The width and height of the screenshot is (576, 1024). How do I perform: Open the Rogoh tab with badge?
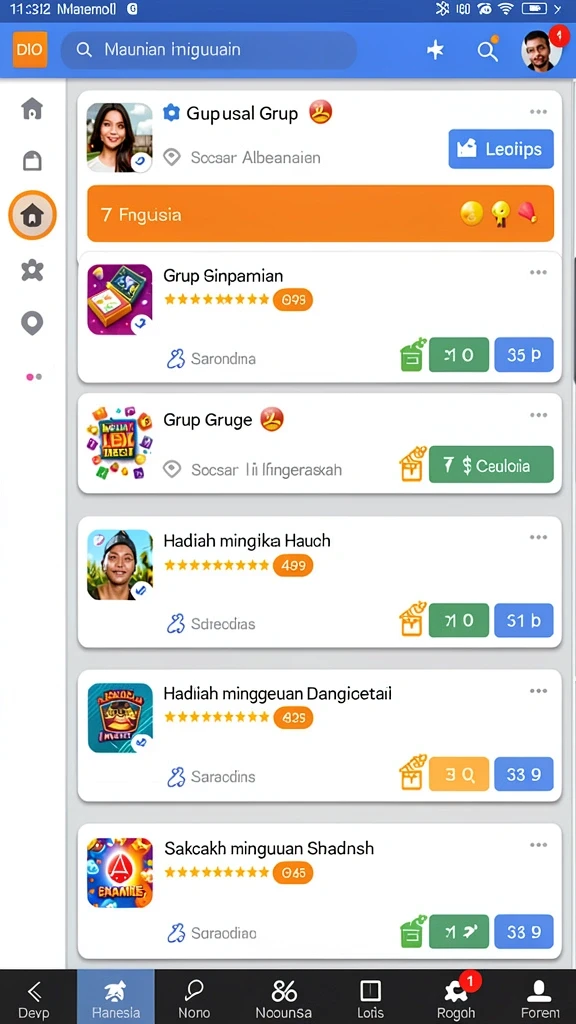(x=456, y=997)
